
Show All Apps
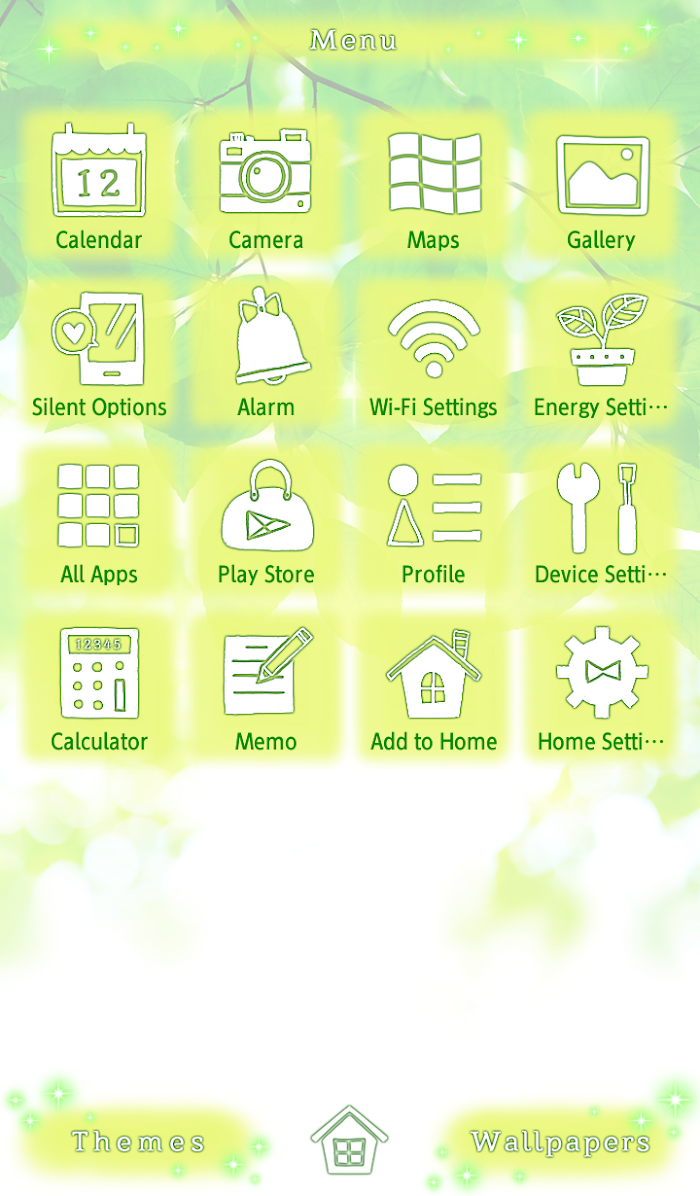pyautogui.click(x=99, y=521)
